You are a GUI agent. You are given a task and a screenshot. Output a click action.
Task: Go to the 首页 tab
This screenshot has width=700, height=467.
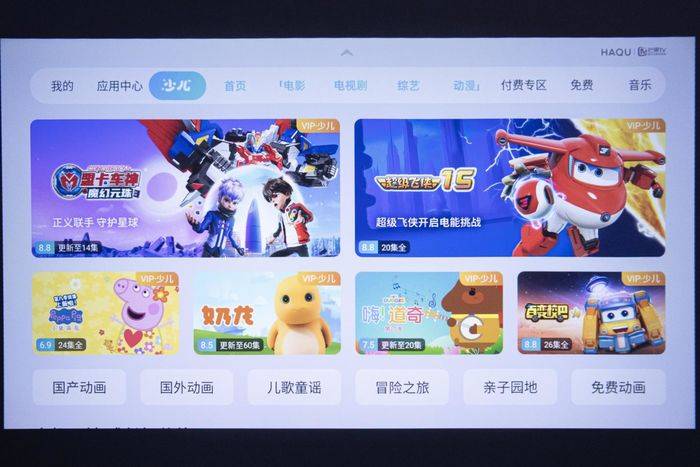tap(235, 86)
